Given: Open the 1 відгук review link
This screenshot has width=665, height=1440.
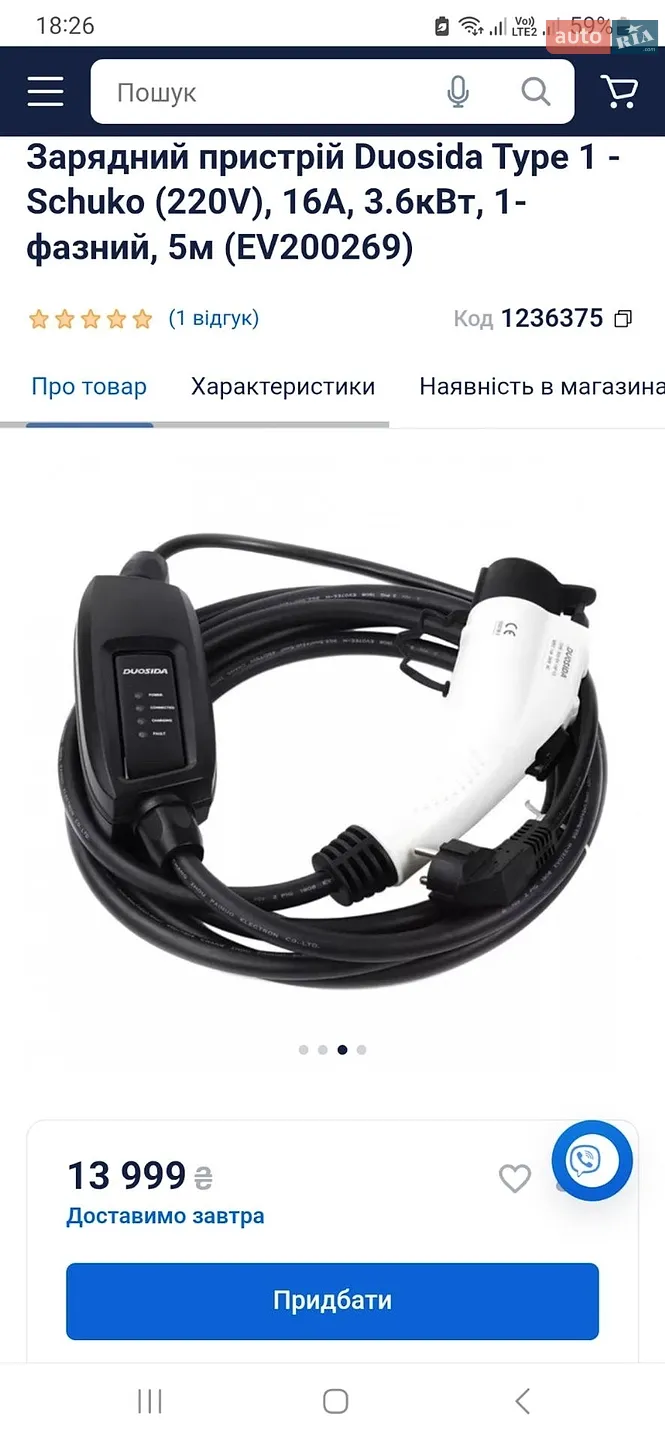Looking at the screenshot, I should coord(213,318).
